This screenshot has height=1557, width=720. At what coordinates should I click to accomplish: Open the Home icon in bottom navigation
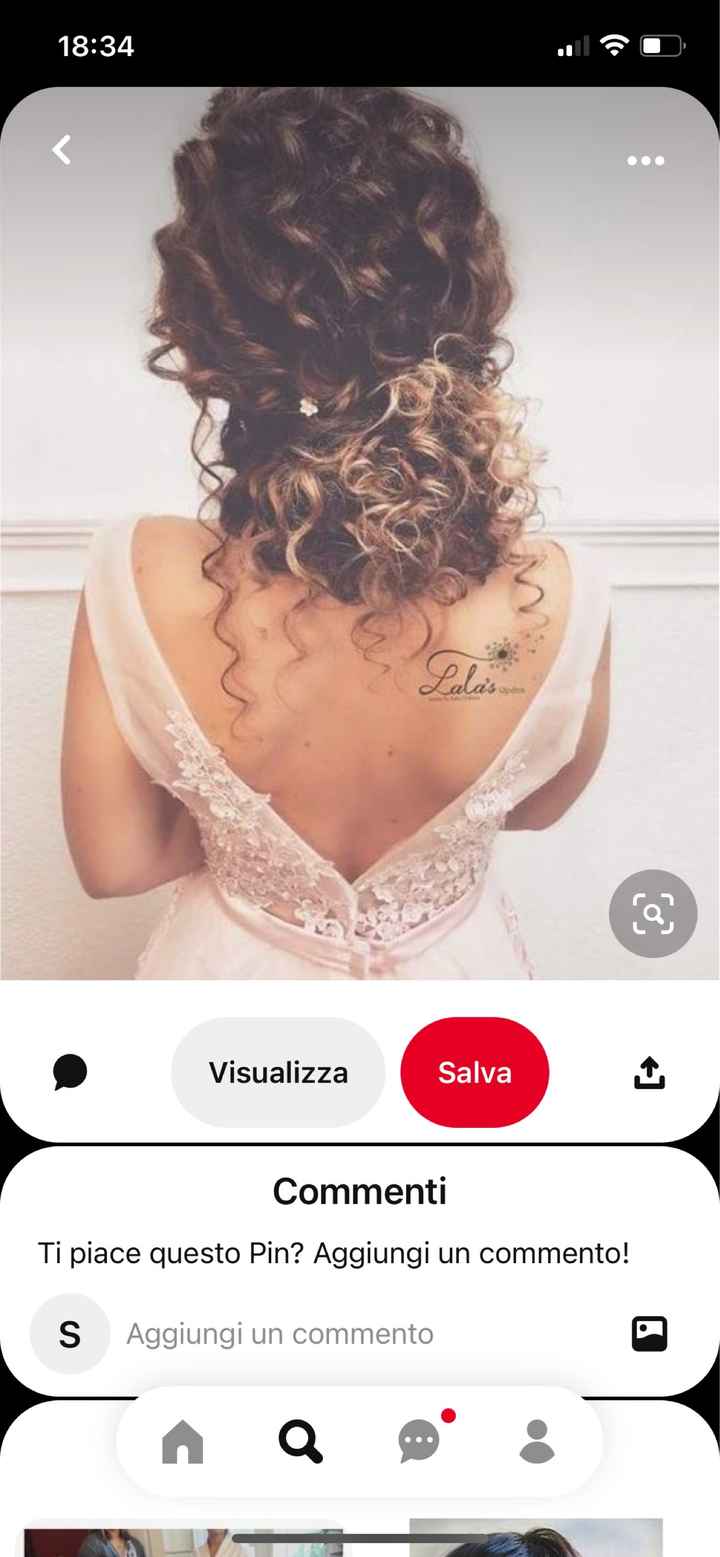(181, 1440)
